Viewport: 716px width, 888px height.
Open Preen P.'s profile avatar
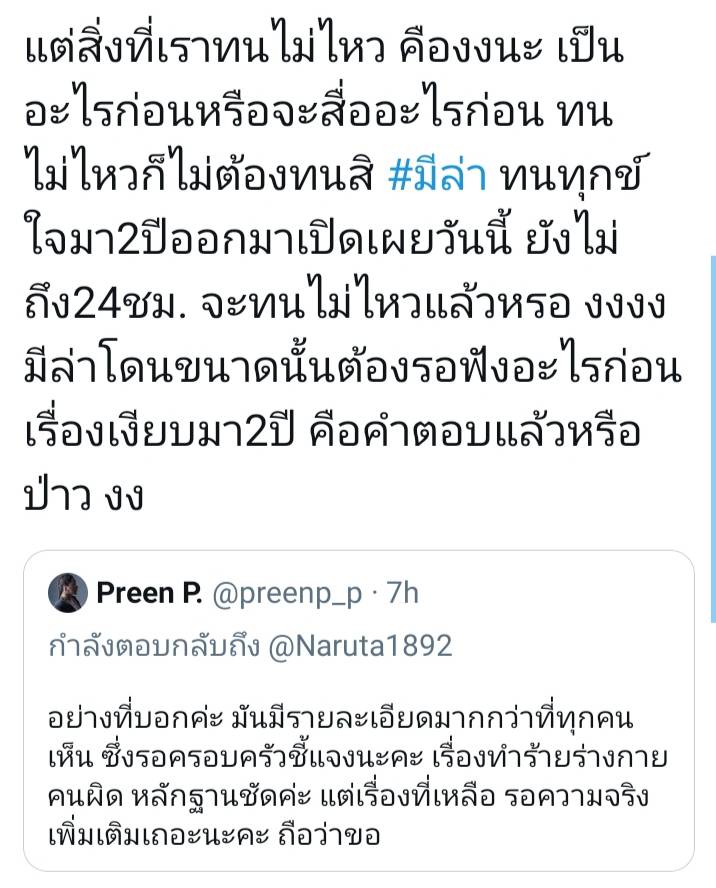coord(68,594)
